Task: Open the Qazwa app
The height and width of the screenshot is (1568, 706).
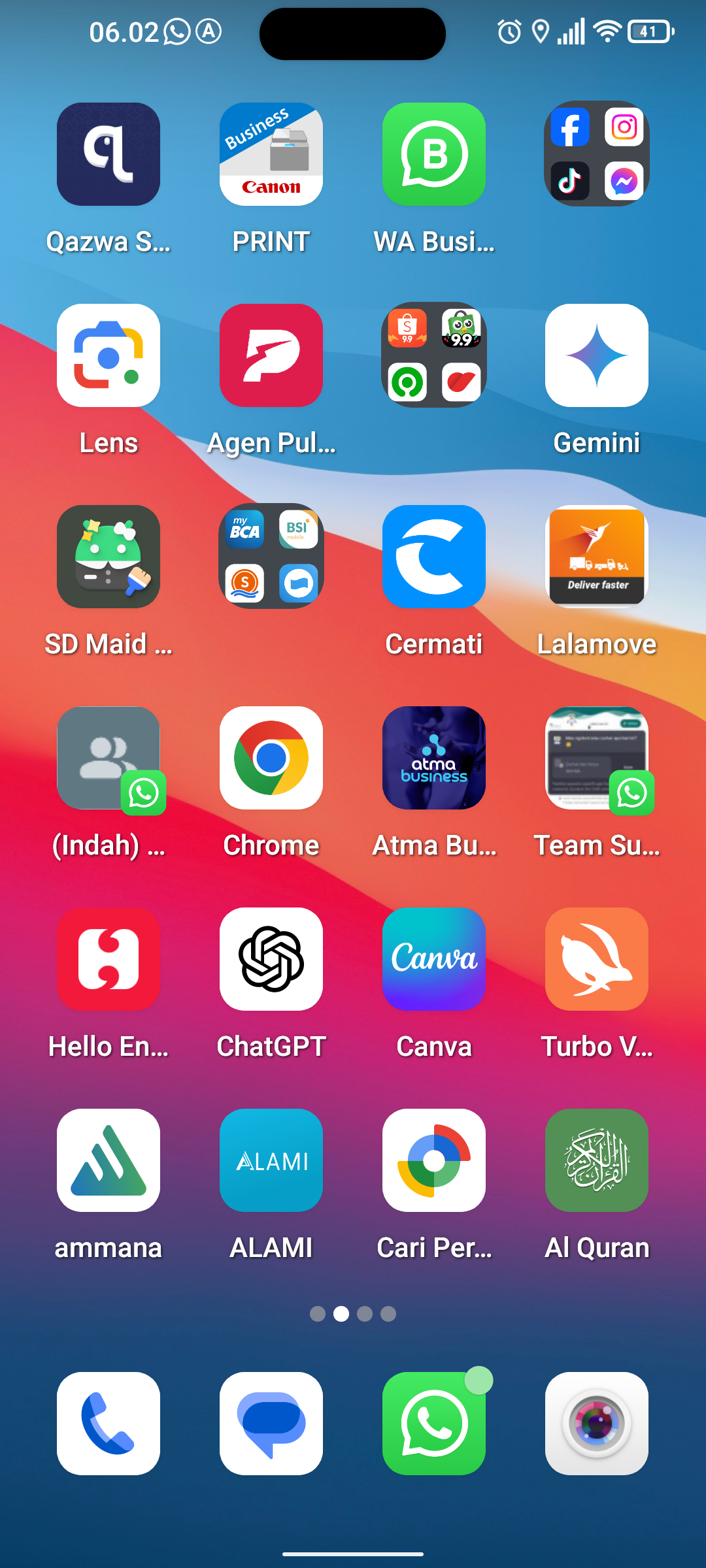Action: 109,154
